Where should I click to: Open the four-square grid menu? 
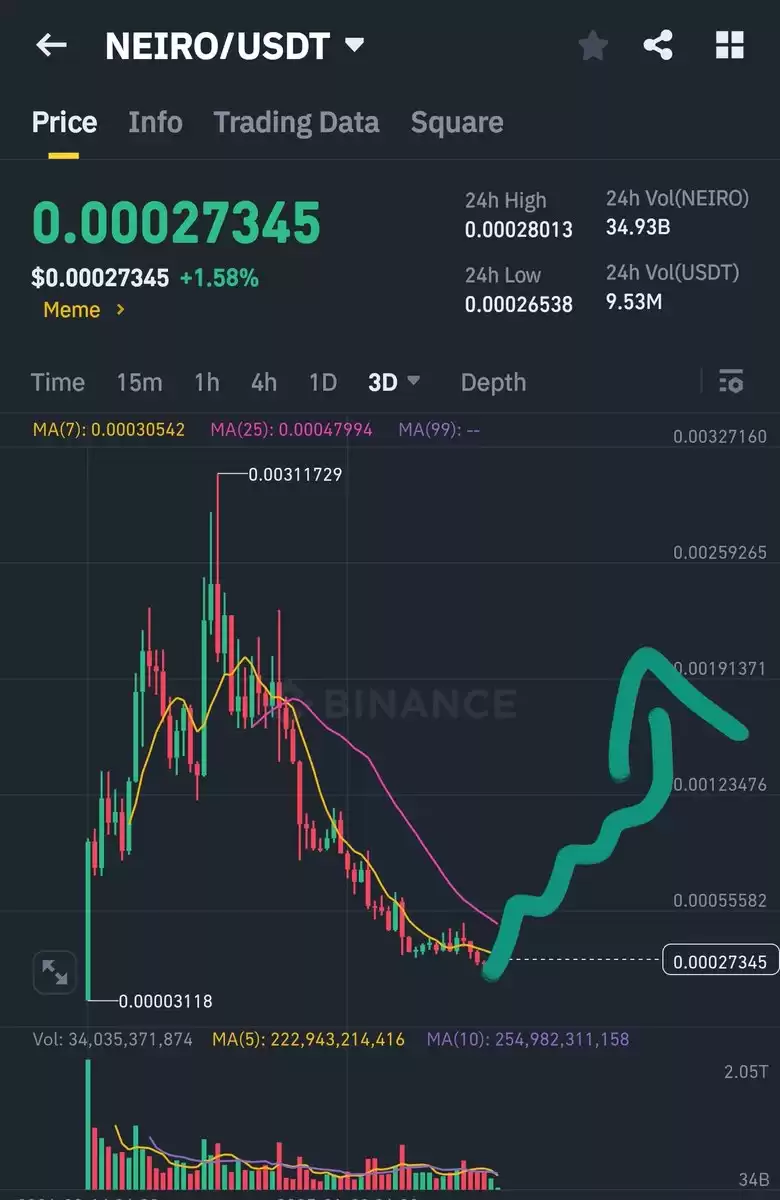[730, 45]
